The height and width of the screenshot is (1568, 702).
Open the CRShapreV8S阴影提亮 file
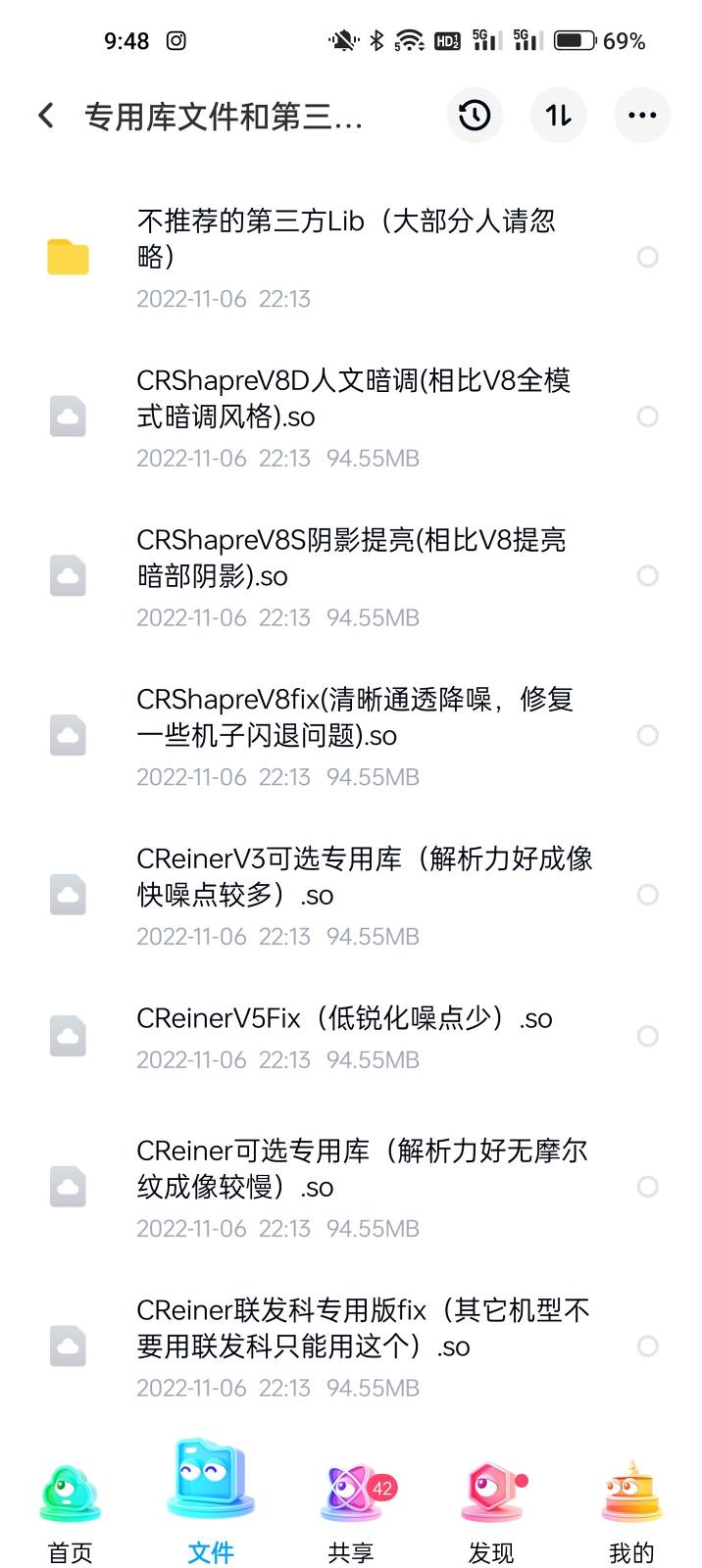tap(351, 558)
